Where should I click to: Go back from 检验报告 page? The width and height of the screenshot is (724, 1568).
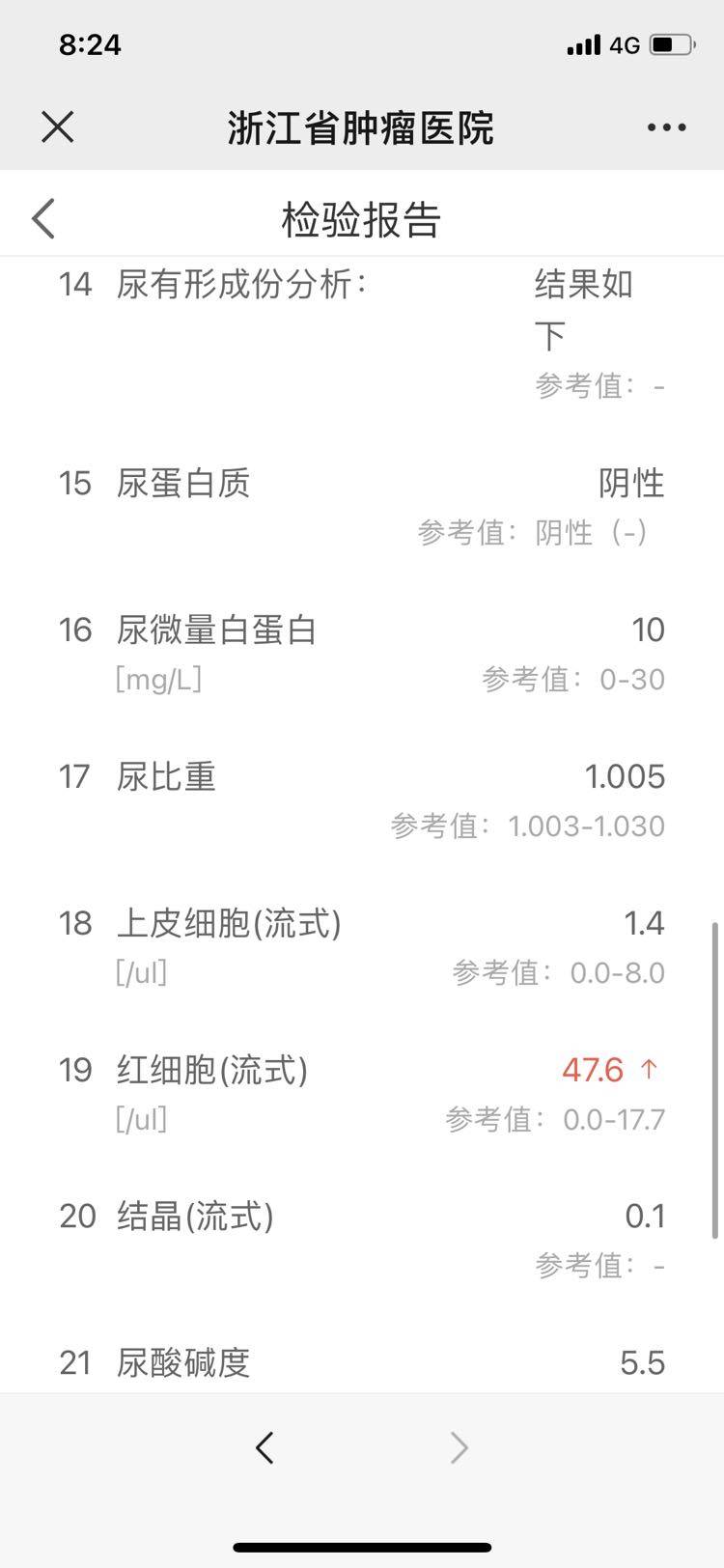pos(44,218)
